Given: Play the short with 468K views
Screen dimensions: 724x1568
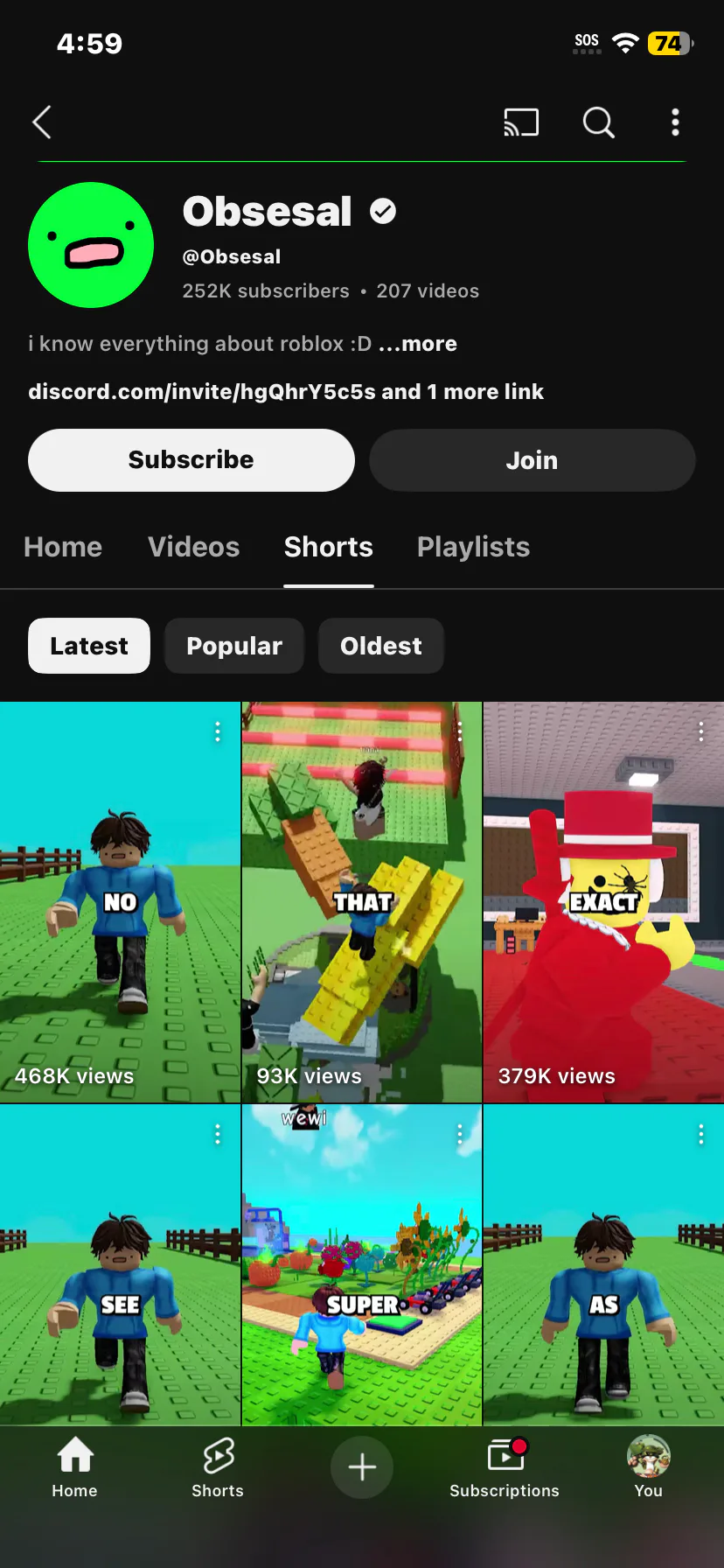Looking at the screenshot, I should (x=120, y=902).
